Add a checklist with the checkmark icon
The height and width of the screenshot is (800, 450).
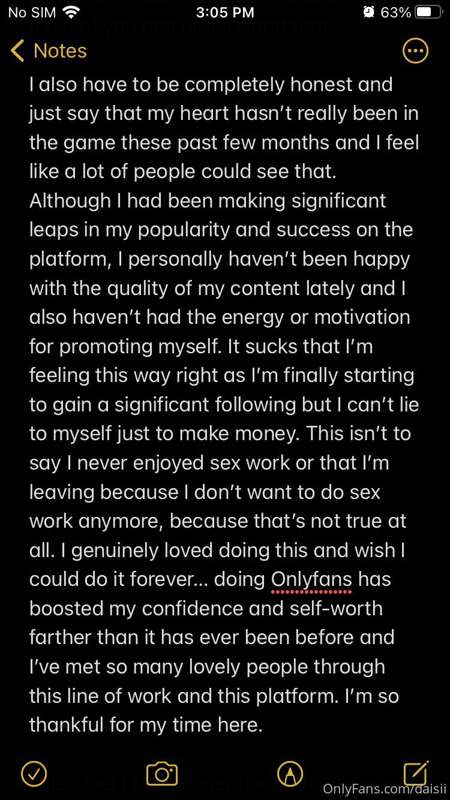coord(34,774)
